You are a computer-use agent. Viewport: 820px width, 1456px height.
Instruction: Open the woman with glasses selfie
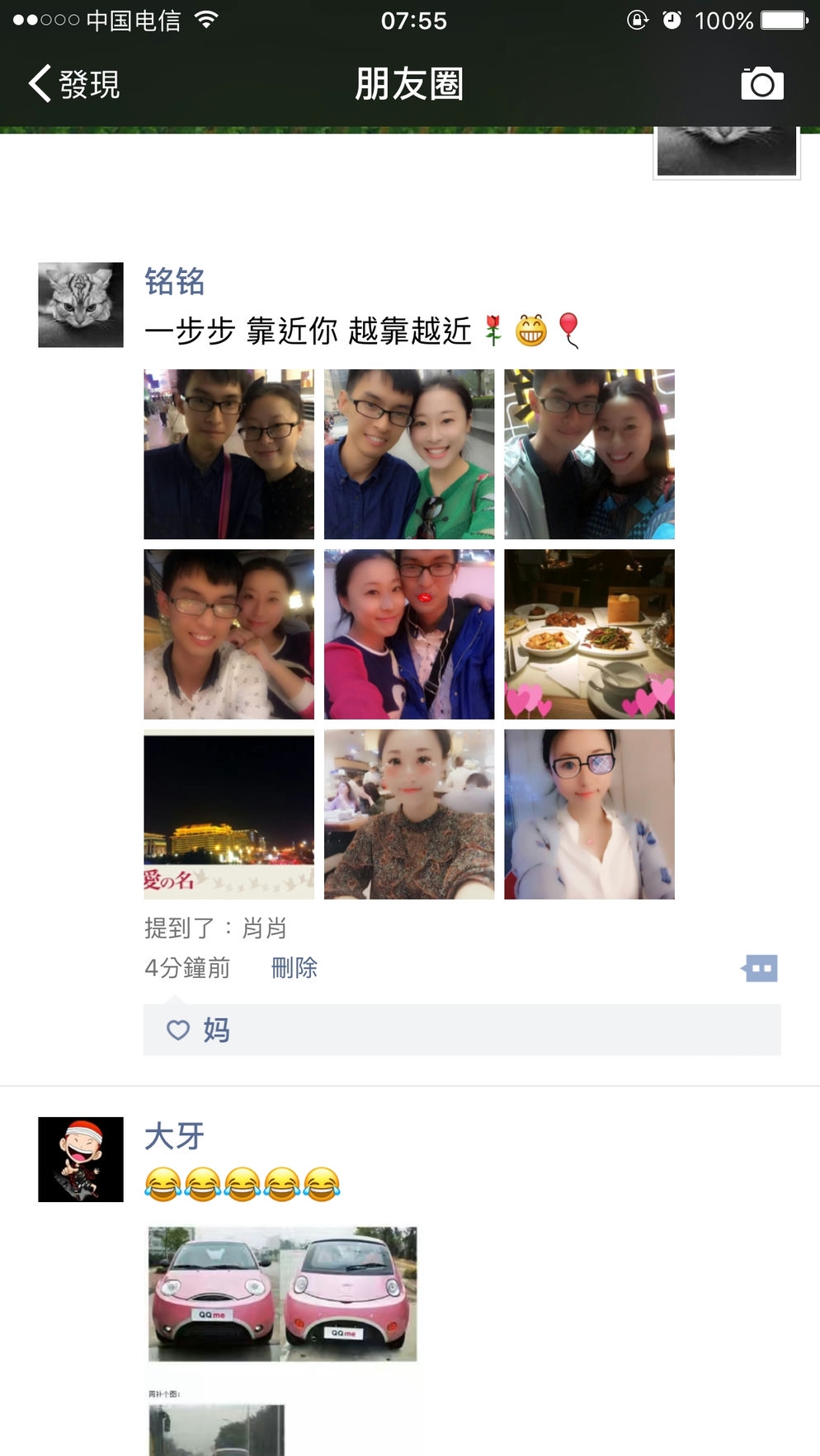point(589,814)
